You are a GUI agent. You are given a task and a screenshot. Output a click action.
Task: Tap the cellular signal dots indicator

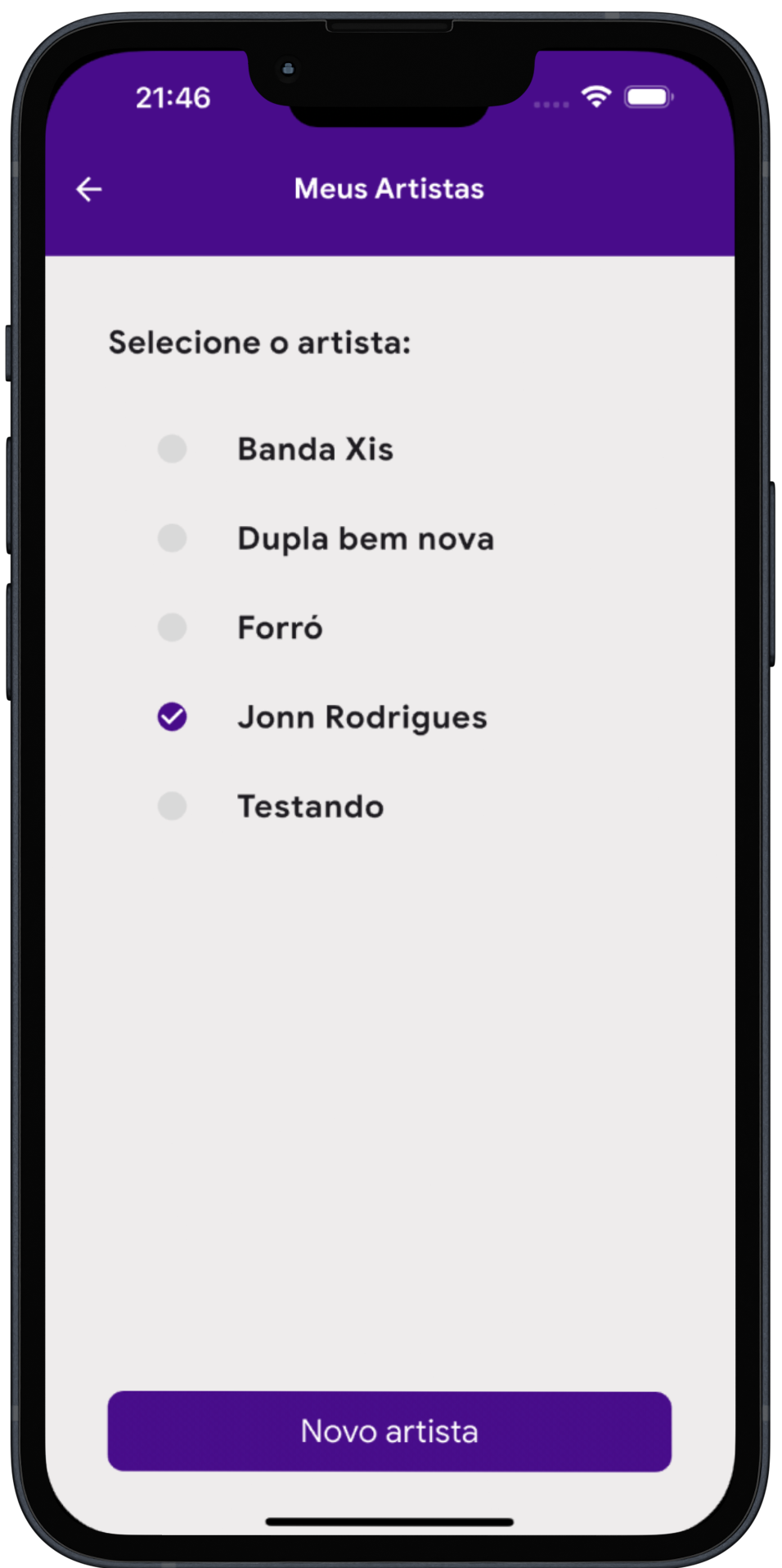tap(550, 104)
